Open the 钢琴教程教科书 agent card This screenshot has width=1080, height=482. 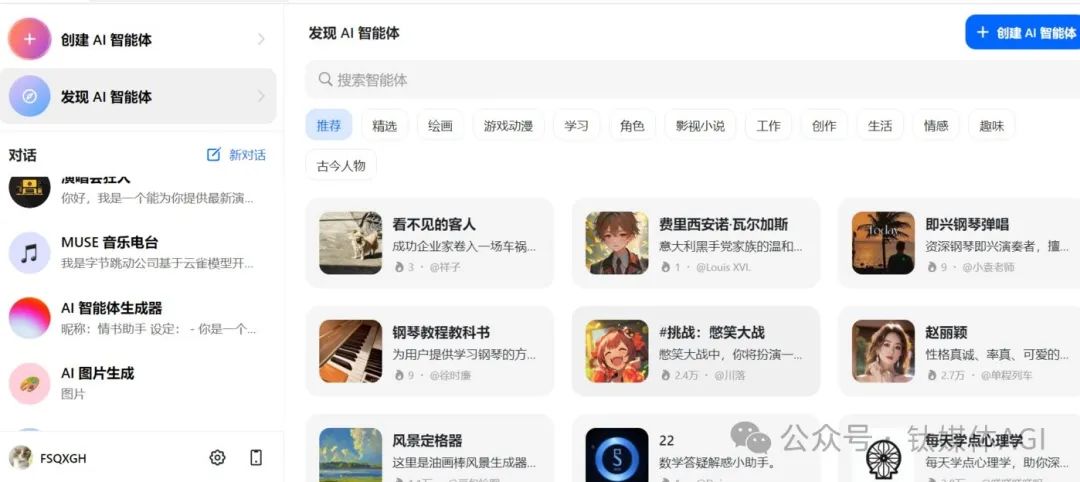[430, 351]
